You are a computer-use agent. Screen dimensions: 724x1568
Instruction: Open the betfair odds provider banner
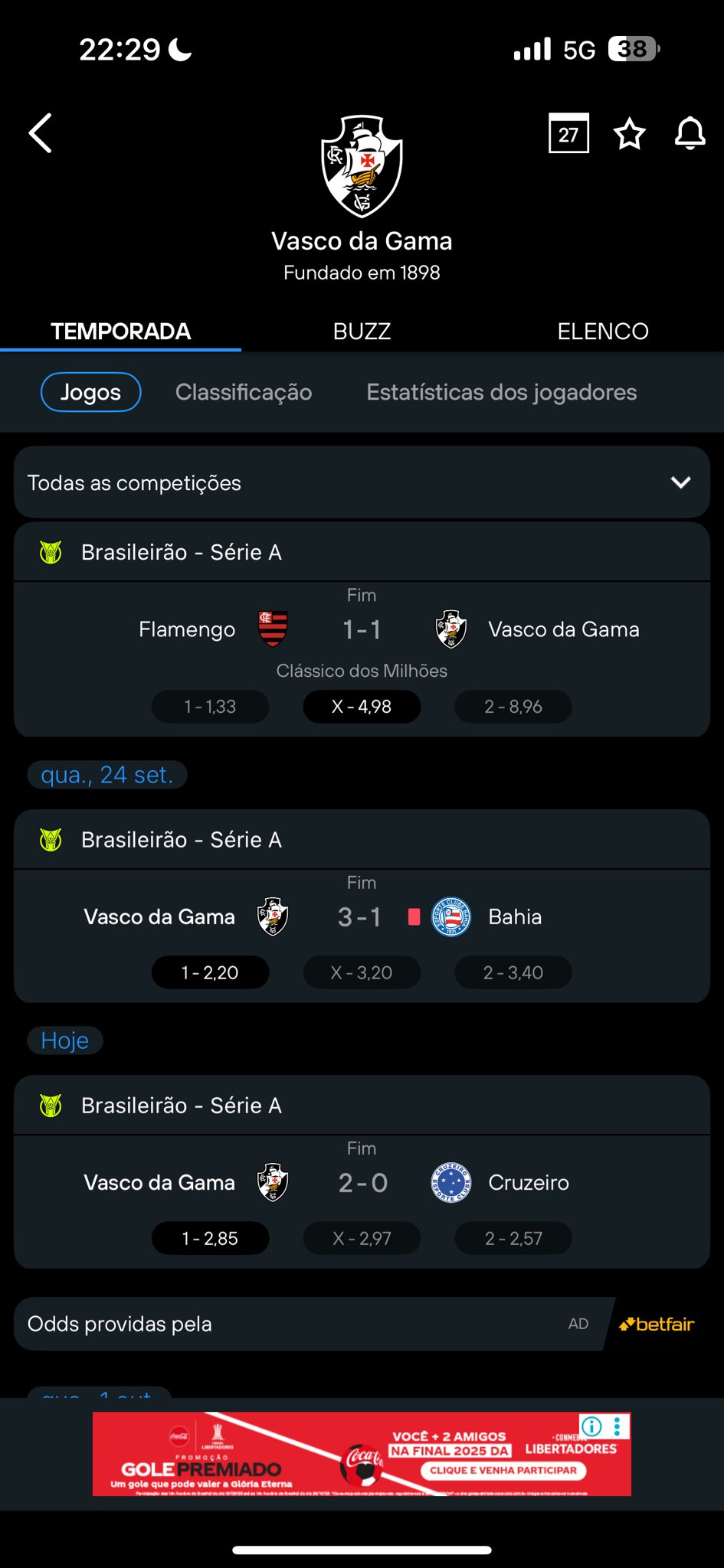pyautogui.click(x=362, y=1324)
